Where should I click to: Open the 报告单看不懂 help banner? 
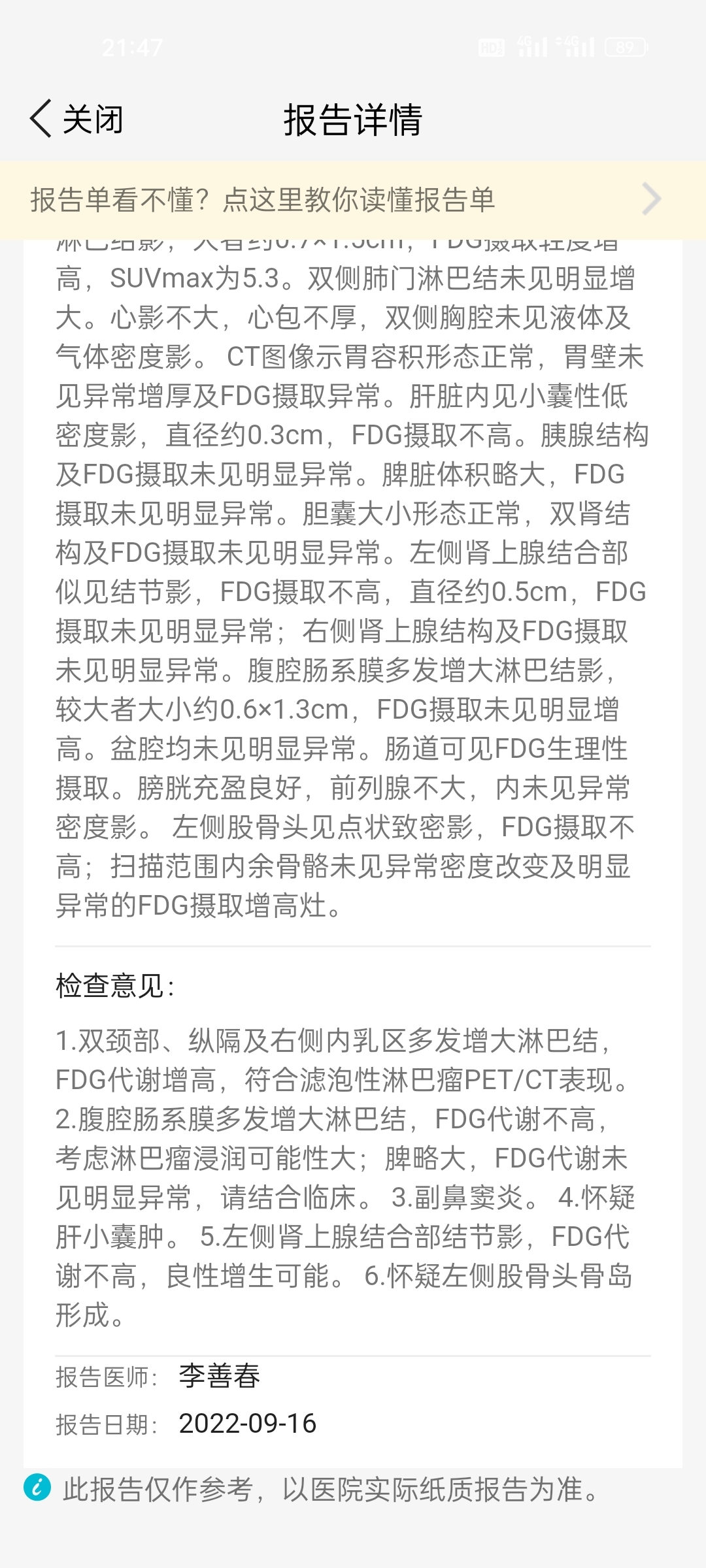pos(353,200)
